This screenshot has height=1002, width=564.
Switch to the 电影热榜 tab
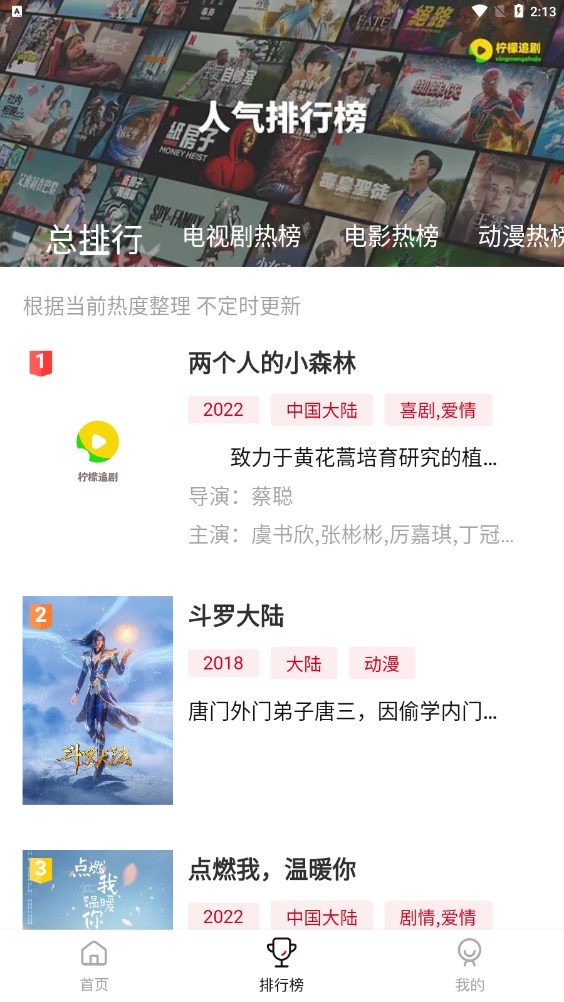pos(391,236)
